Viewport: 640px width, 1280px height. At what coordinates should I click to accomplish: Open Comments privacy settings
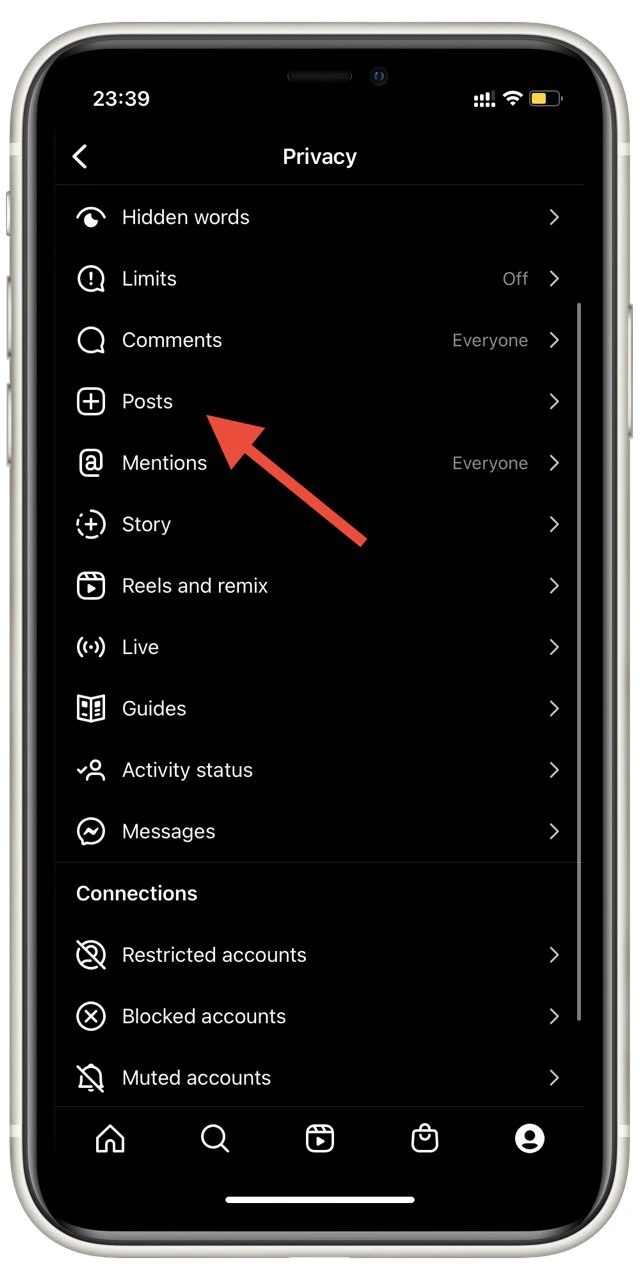tap(319, 340)
